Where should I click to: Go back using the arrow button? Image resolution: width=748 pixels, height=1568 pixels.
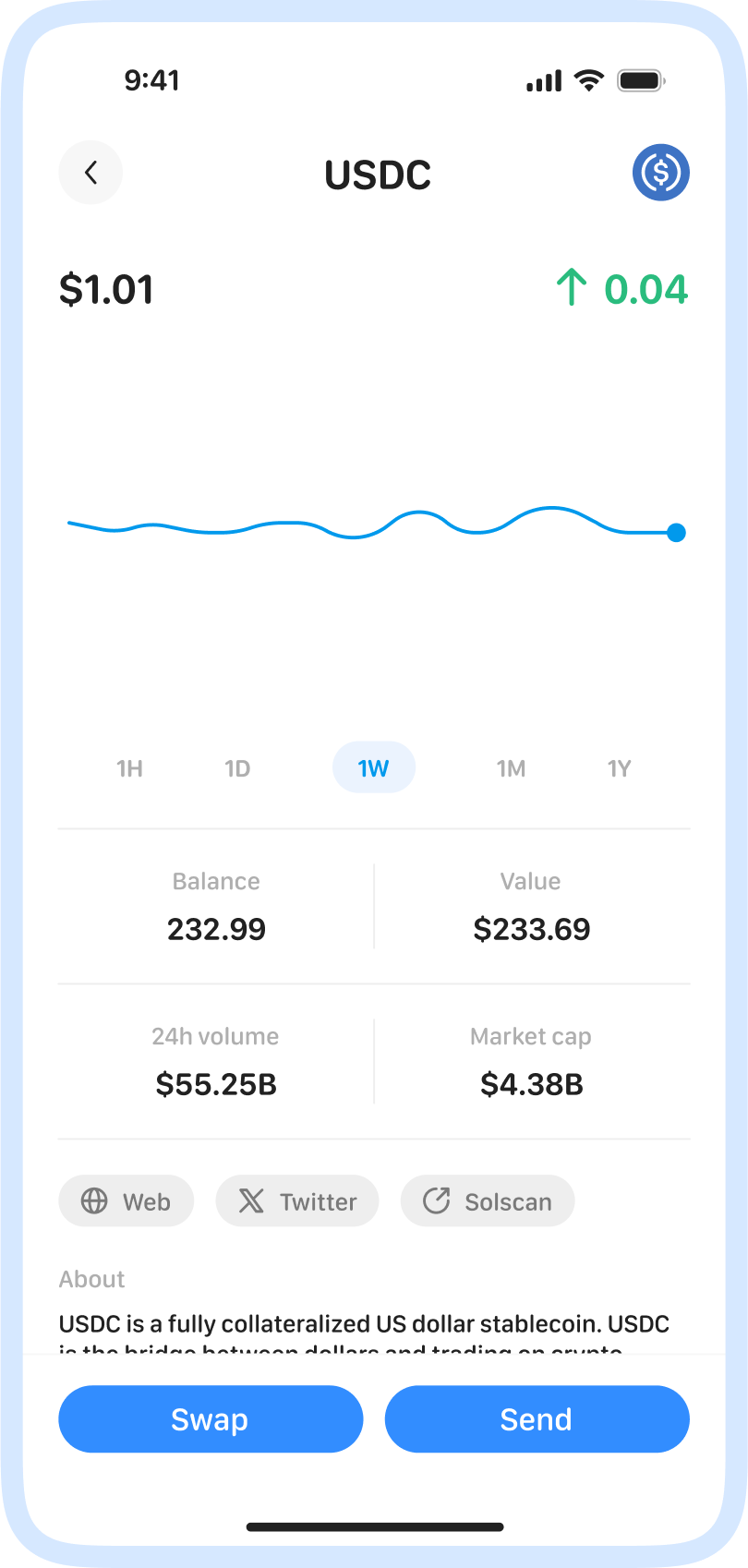(x=90, y=173)
